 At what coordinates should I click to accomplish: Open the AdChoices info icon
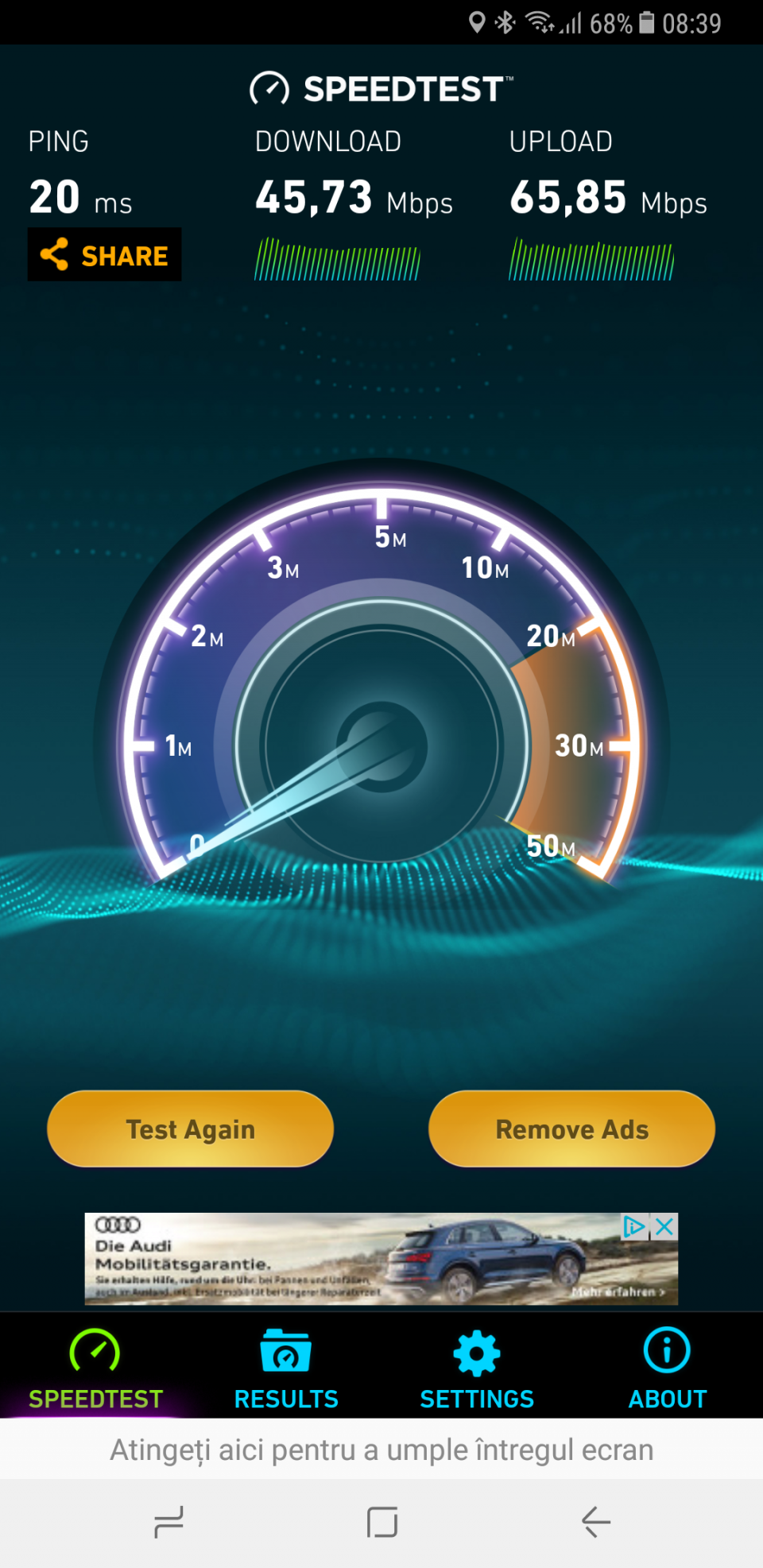[634, 1227]
